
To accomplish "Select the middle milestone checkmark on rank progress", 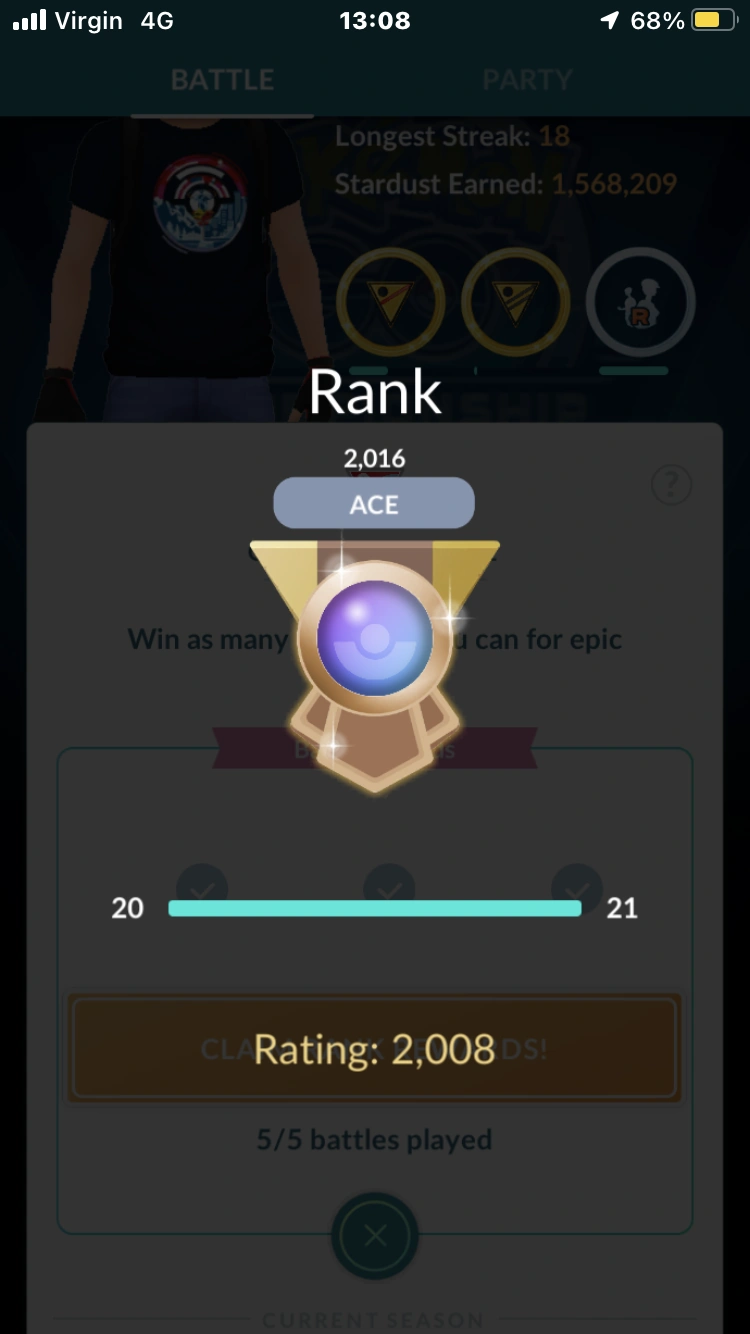I will (x=390, y=888).
